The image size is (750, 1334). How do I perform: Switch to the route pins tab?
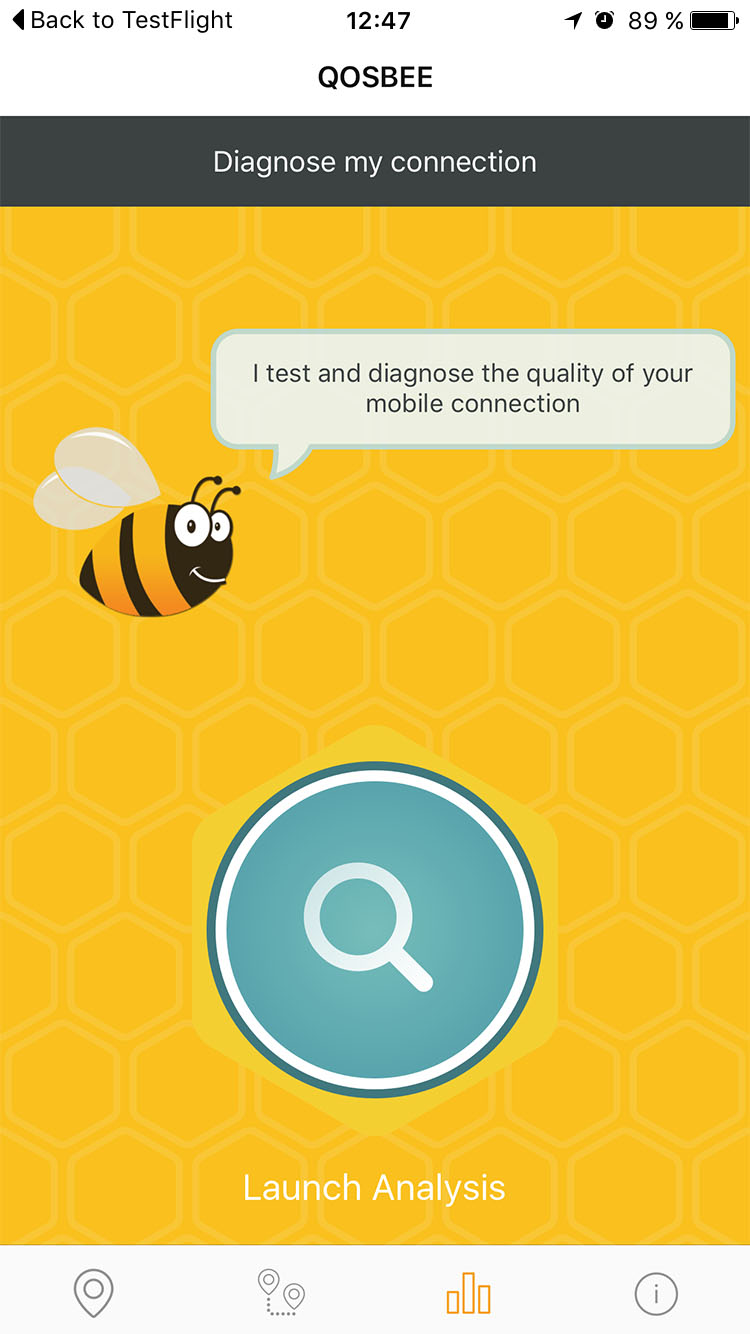(281, 1293)
